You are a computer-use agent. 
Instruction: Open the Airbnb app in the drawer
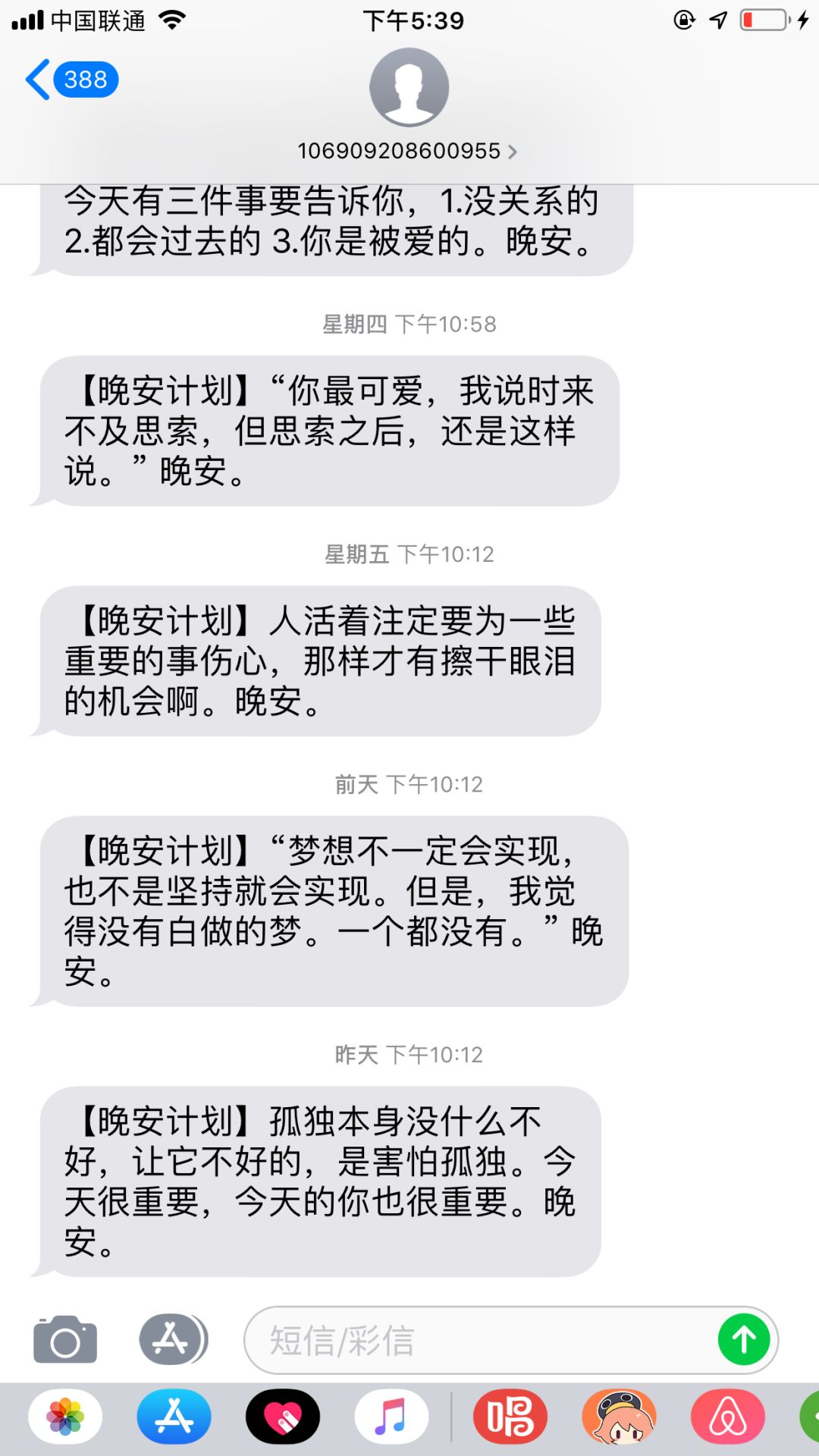pyautogui.click(x=727, y=1416)
